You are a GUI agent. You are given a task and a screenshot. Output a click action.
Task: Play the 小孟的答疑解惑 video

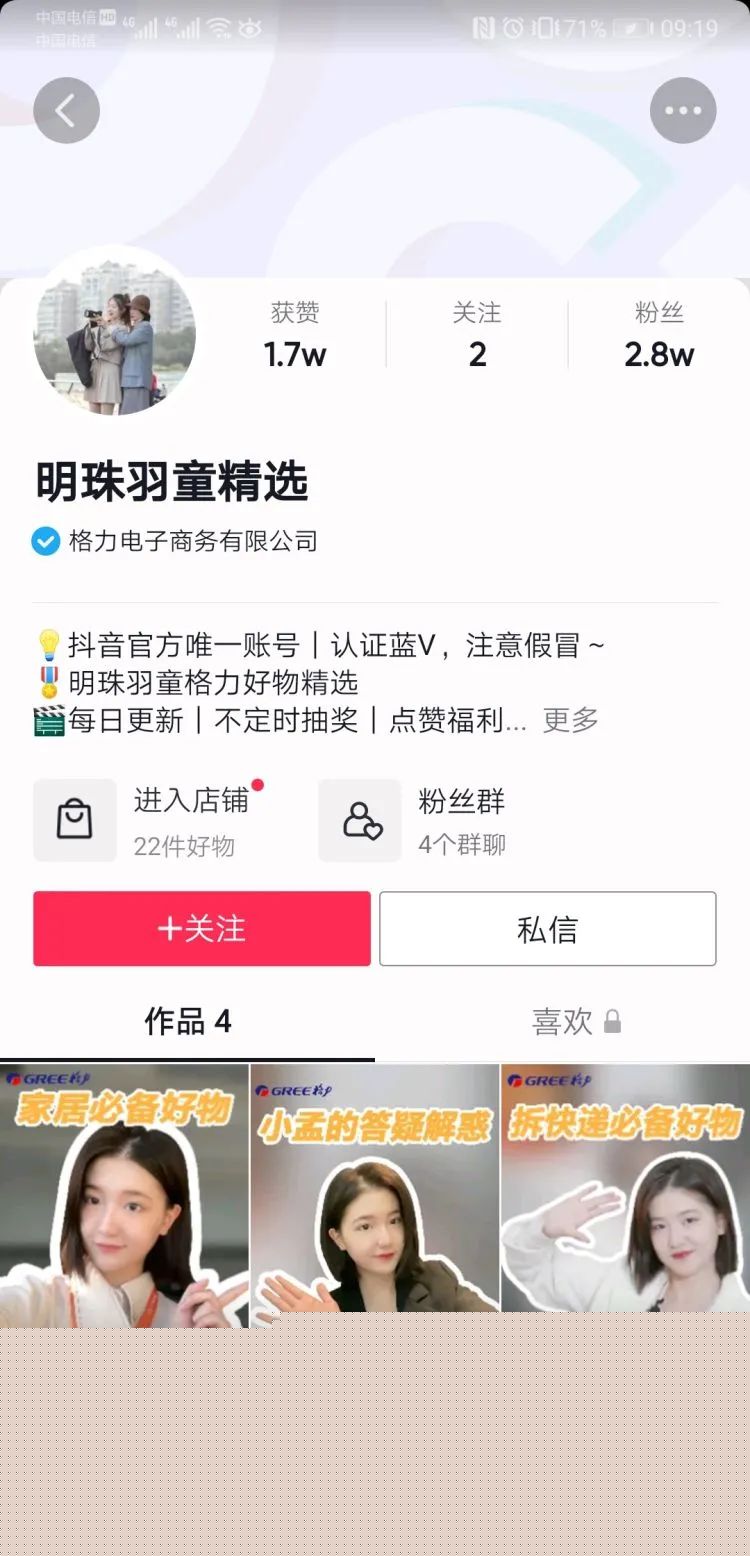375,1195
